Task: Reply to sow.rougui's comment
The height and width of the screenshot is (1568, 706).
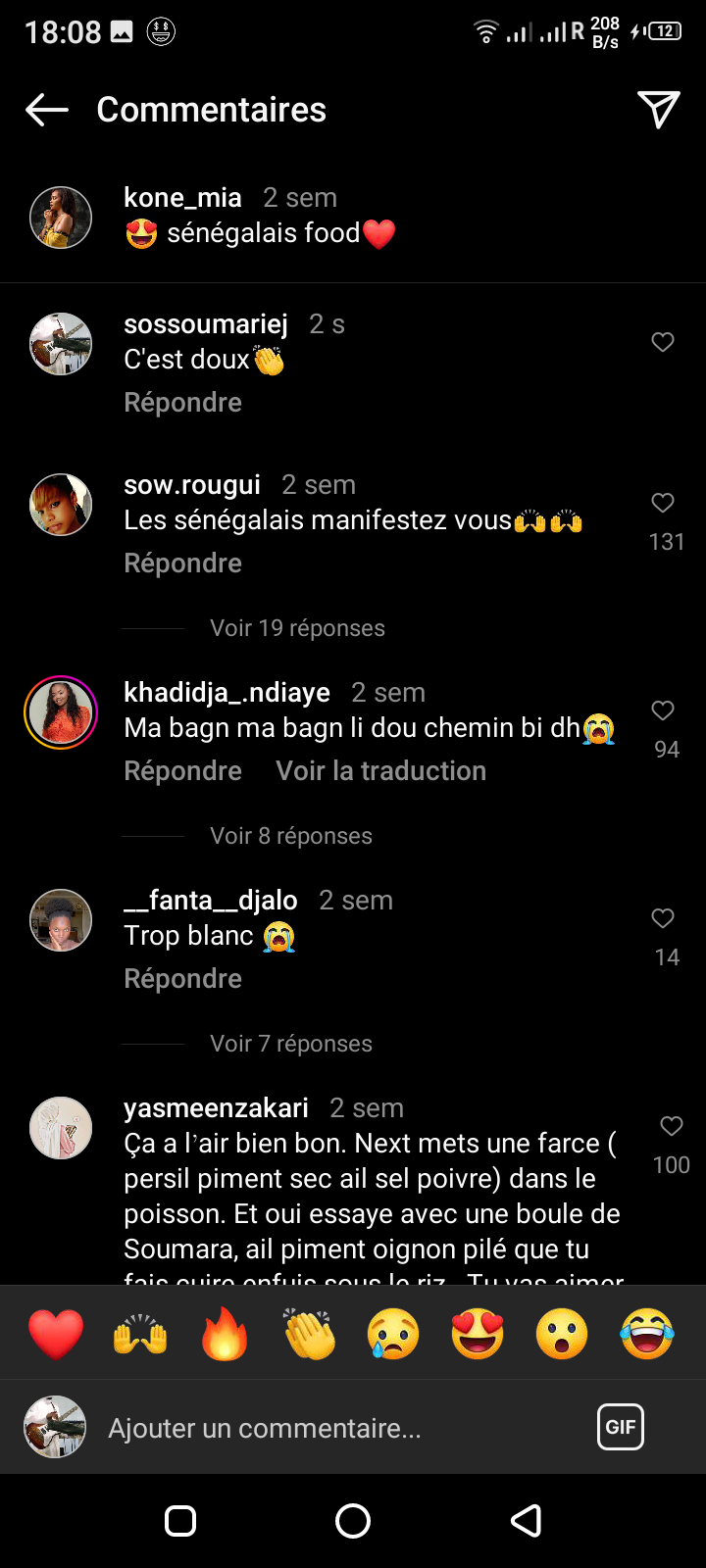Action: [182, 563]
